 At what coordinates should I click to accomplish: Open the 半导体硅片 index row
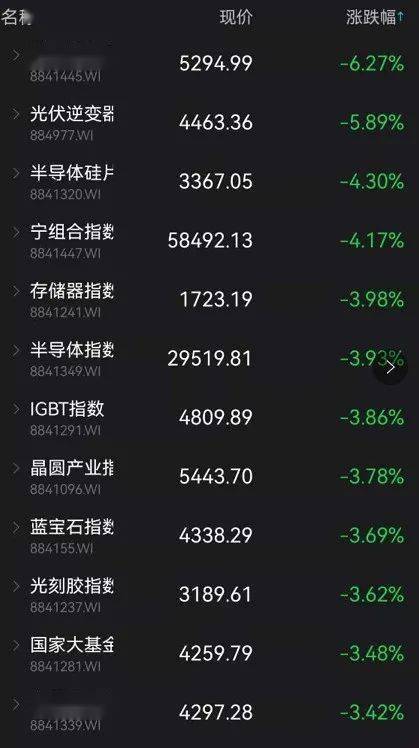[210, 182]
